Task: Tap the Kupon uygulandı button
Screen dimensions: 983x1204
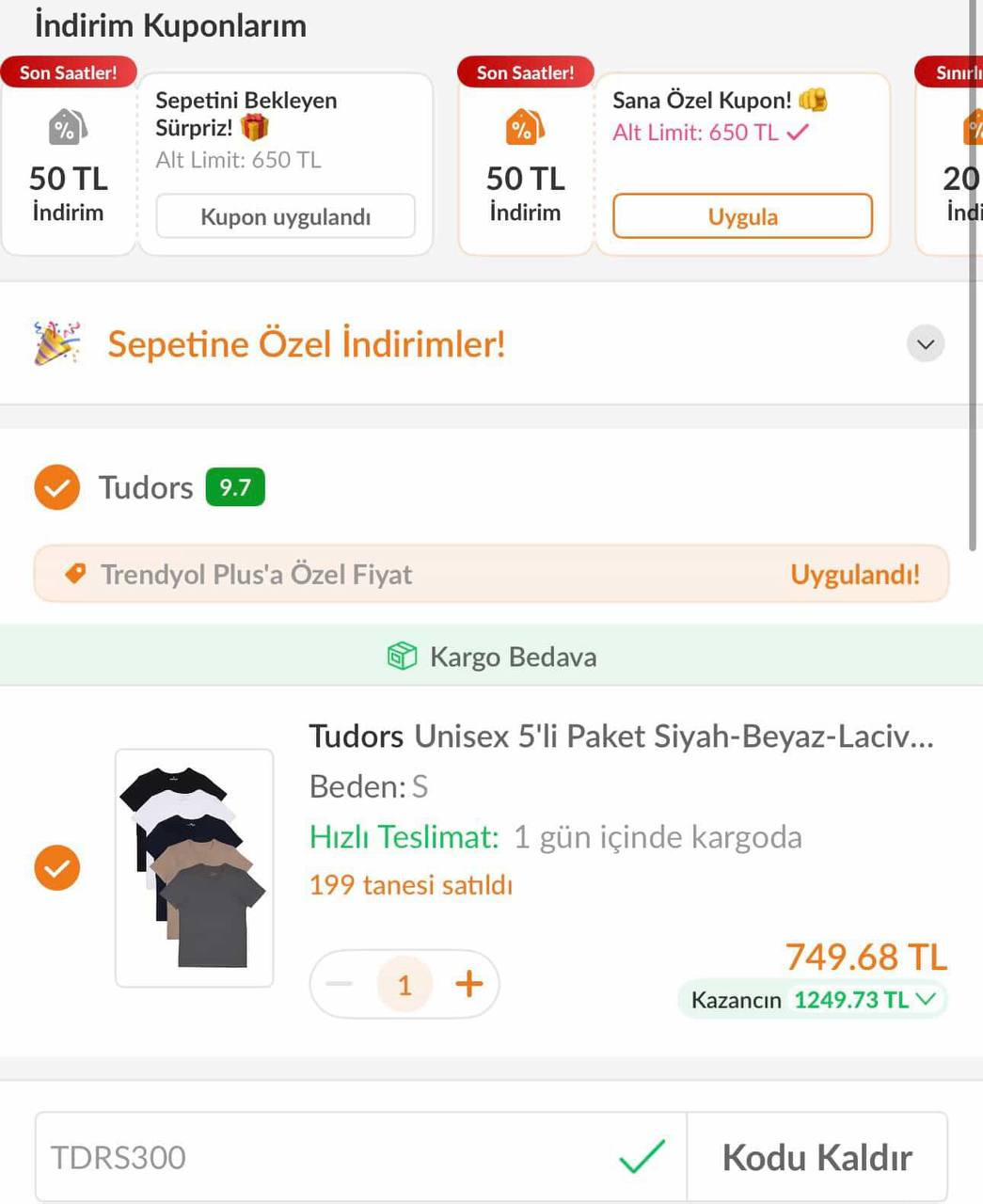Action: 285,216
